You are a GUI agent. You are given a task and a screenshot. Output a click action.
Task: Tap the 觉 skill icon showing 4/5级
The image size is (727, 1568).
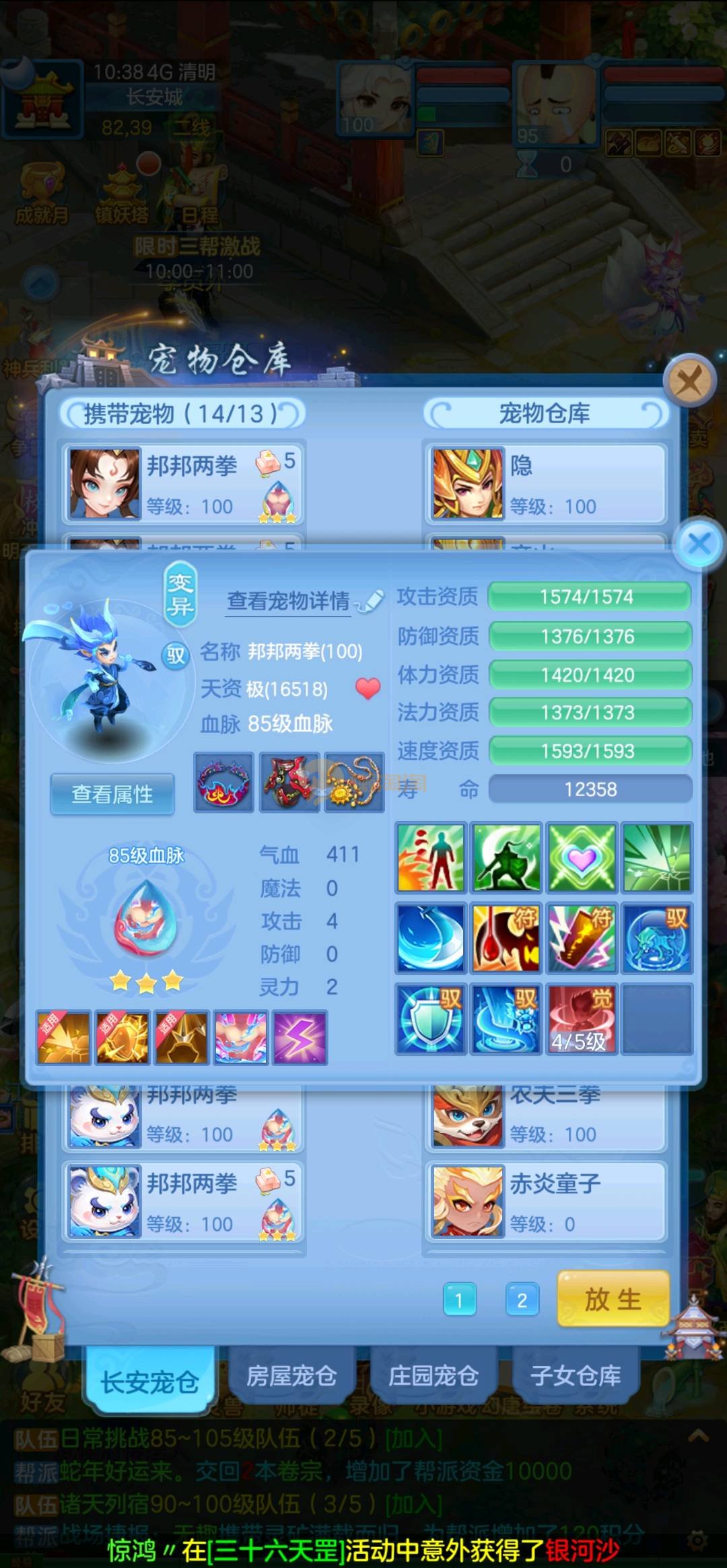(x=582, y=1019)
